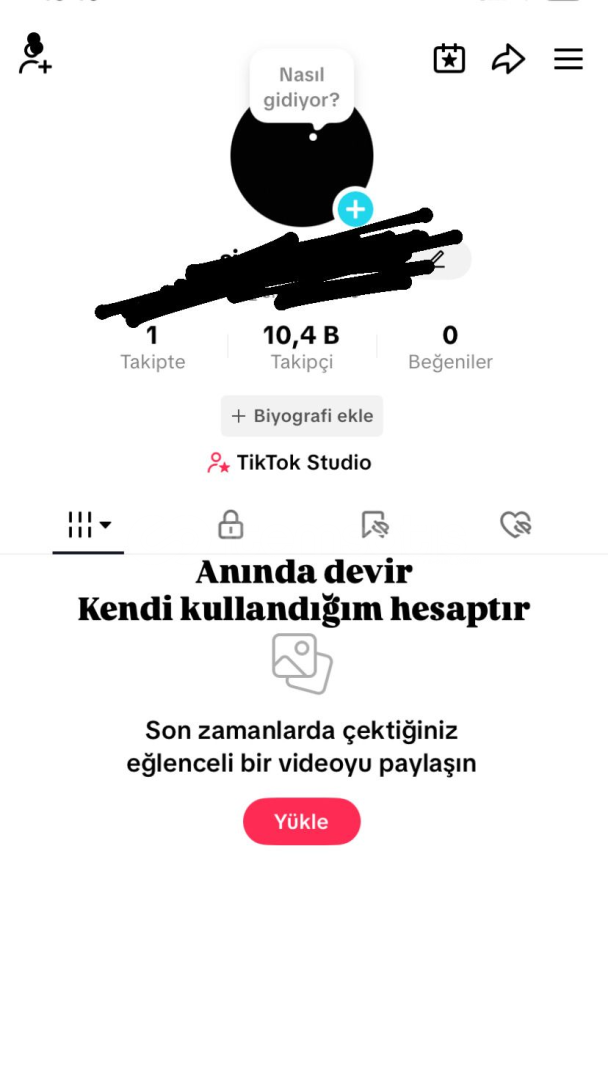Open TikTok Studio
Viewport: 608px width, 1080px height.
tap(289, 462)
